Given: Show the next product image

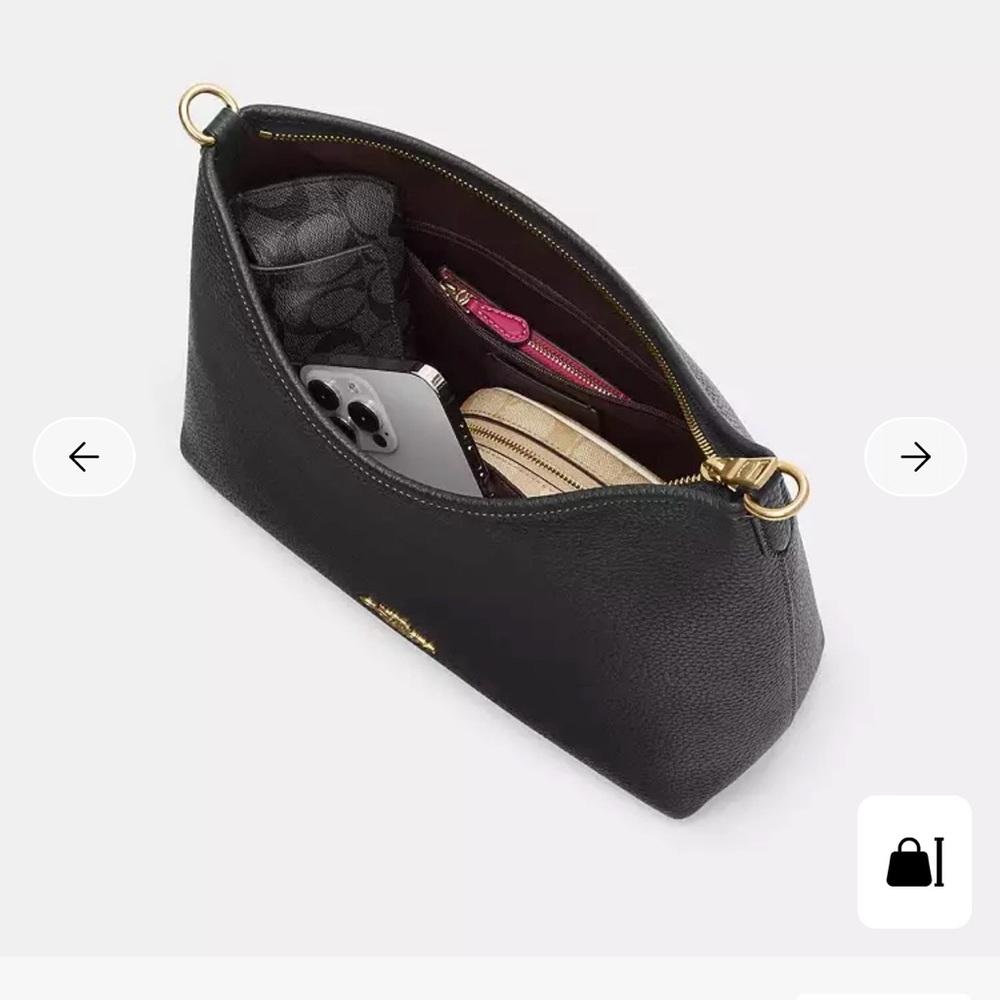Looking at the screenshot, I should pos(915,457).
